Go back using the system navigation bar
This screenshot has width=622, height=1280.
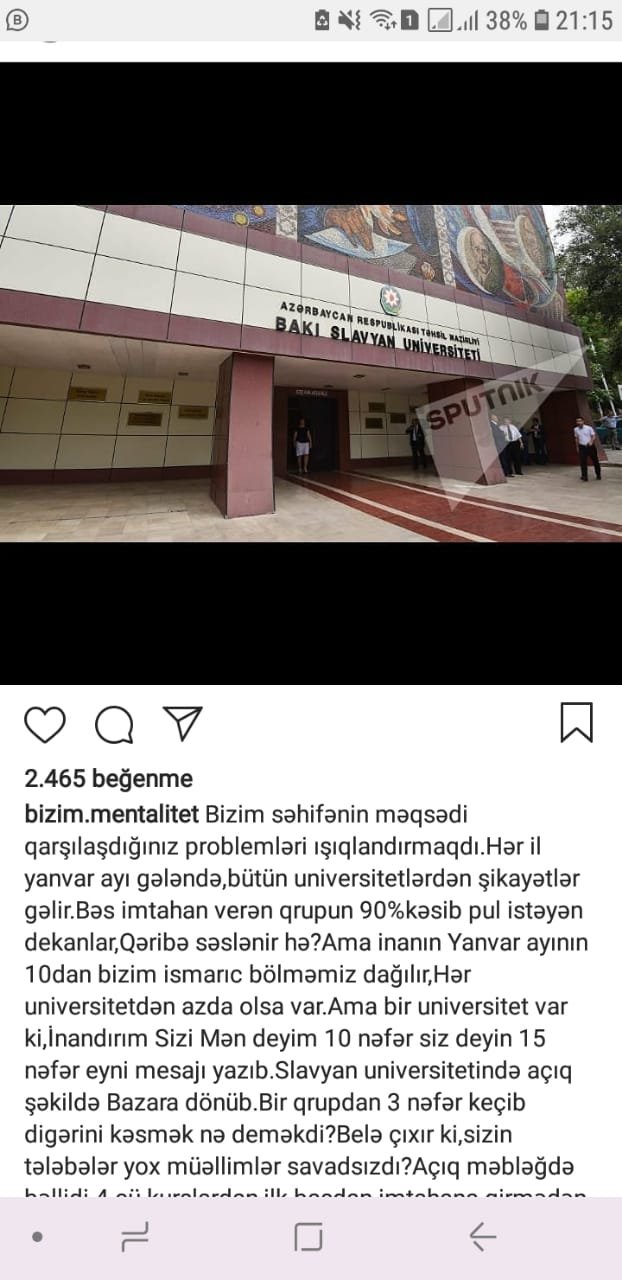[x=483, y=1237]
